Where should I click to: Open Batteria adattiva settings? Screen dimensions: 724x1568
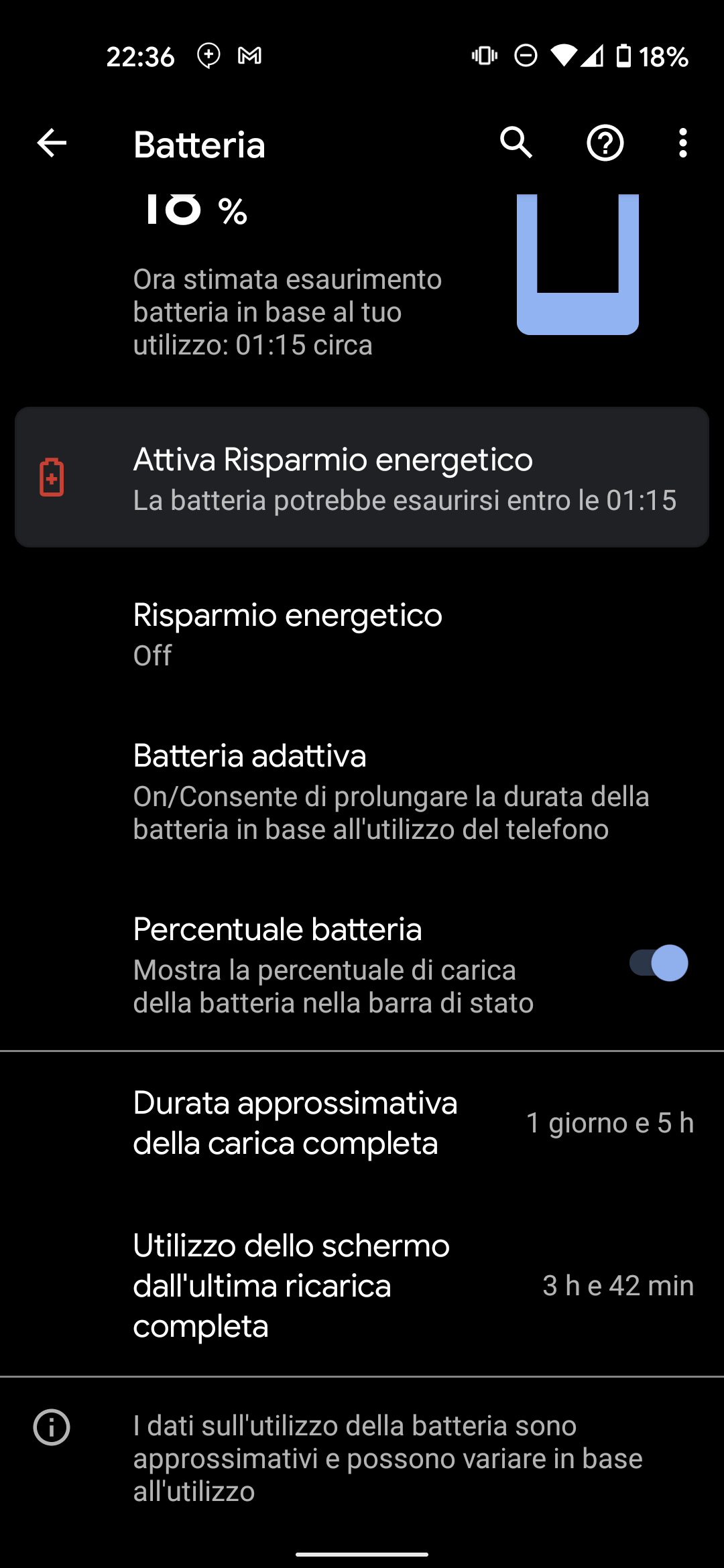click(362, 791)
